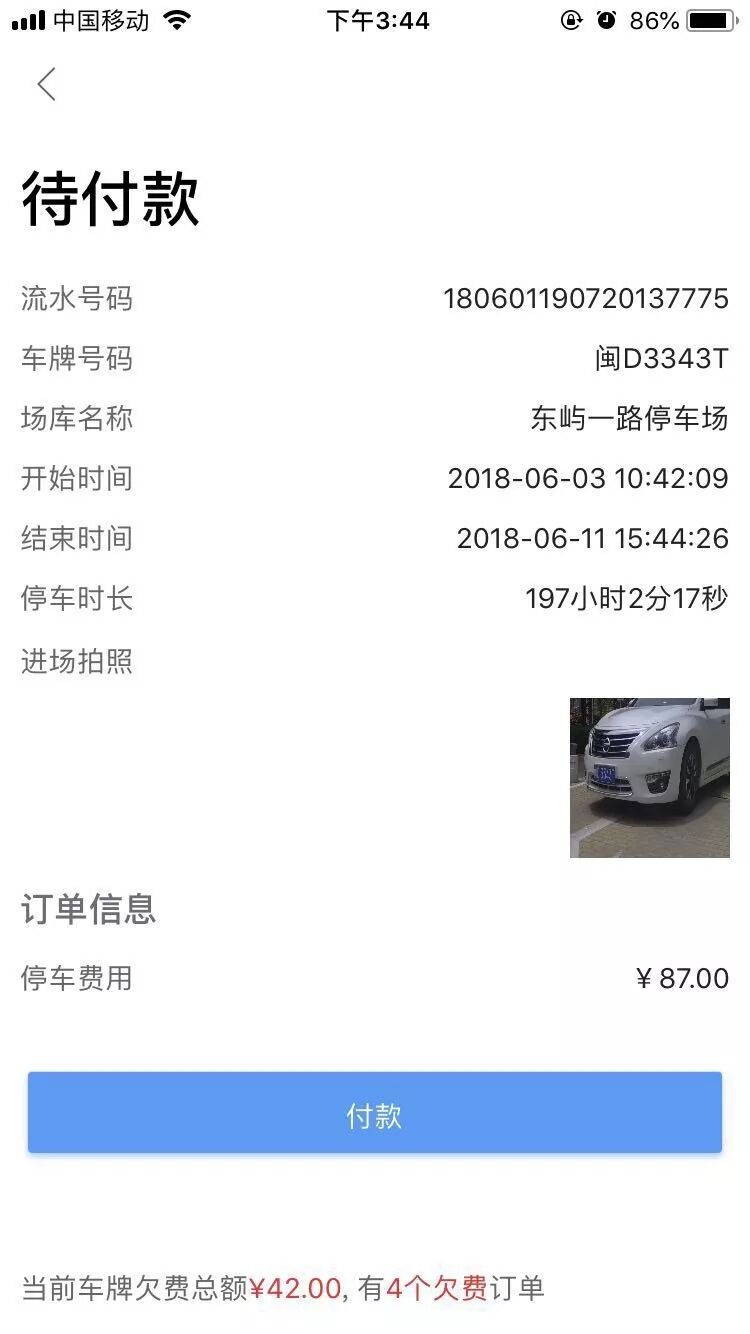750x1334 pixels.
Task: Open the 进场拍照 car photo thumbnail
Action: pos(649,777)
